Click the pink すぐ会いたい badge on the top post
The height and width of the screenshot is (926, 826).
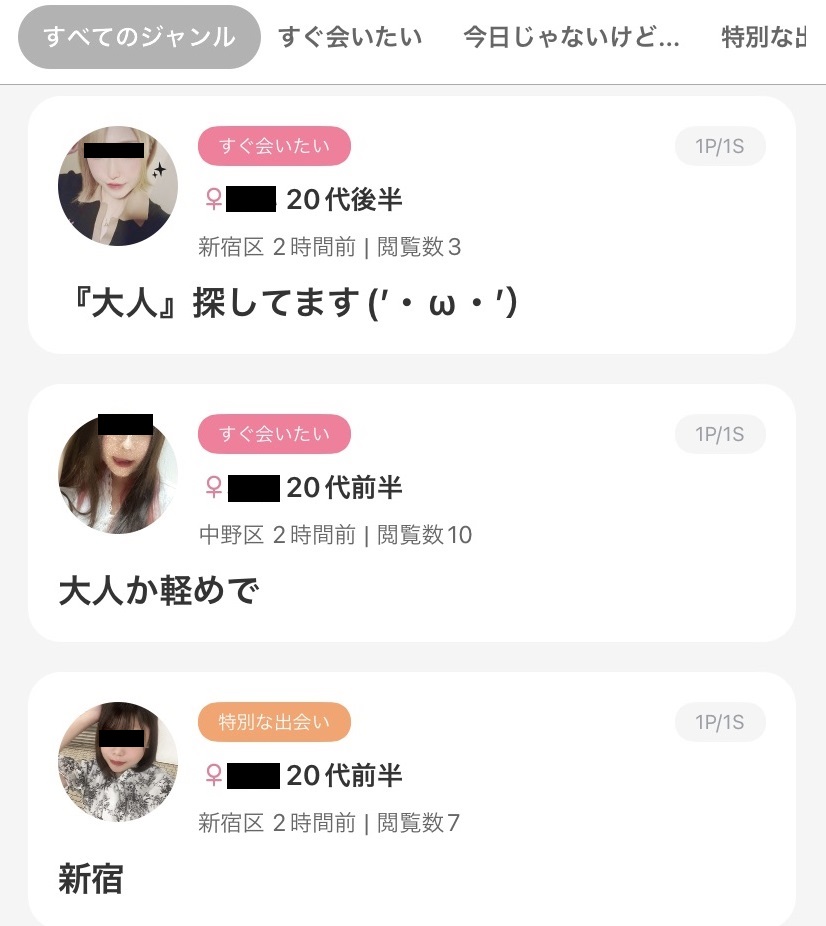click(x=275, y=146)
